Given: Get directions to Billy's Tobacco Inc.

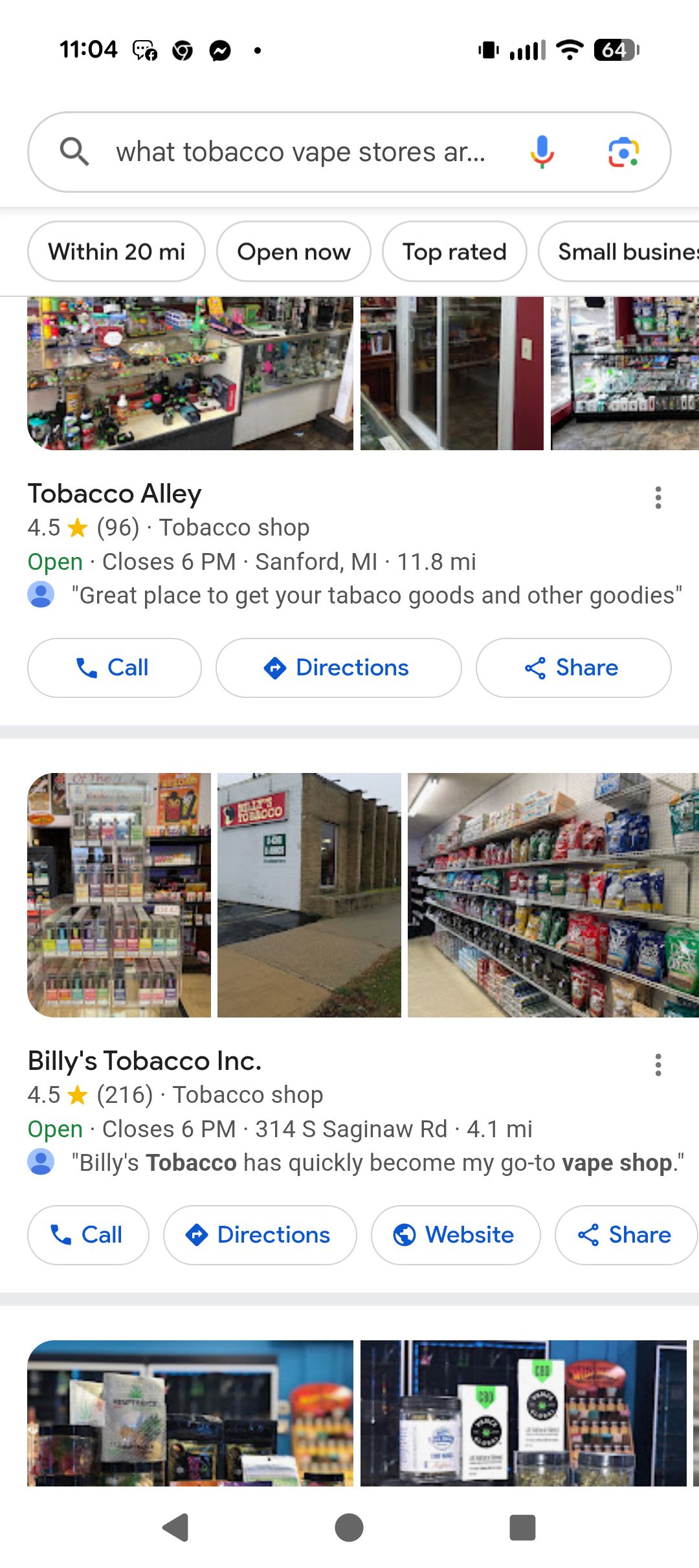Looking at the screenshot, I should 260,1235.
